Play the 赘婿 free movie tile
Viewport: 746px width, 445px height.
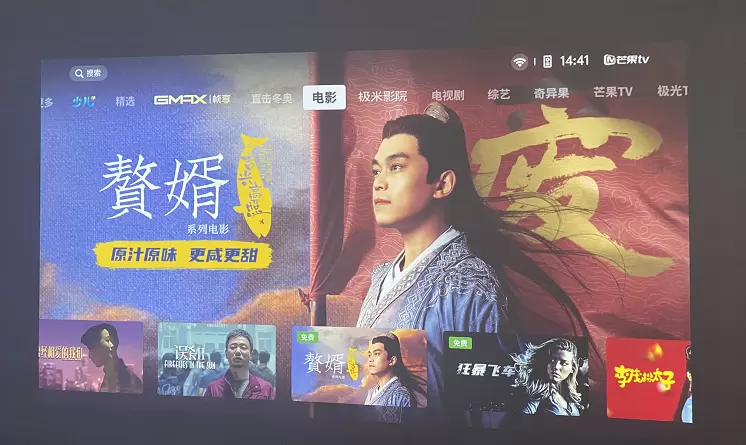point(359,366)
